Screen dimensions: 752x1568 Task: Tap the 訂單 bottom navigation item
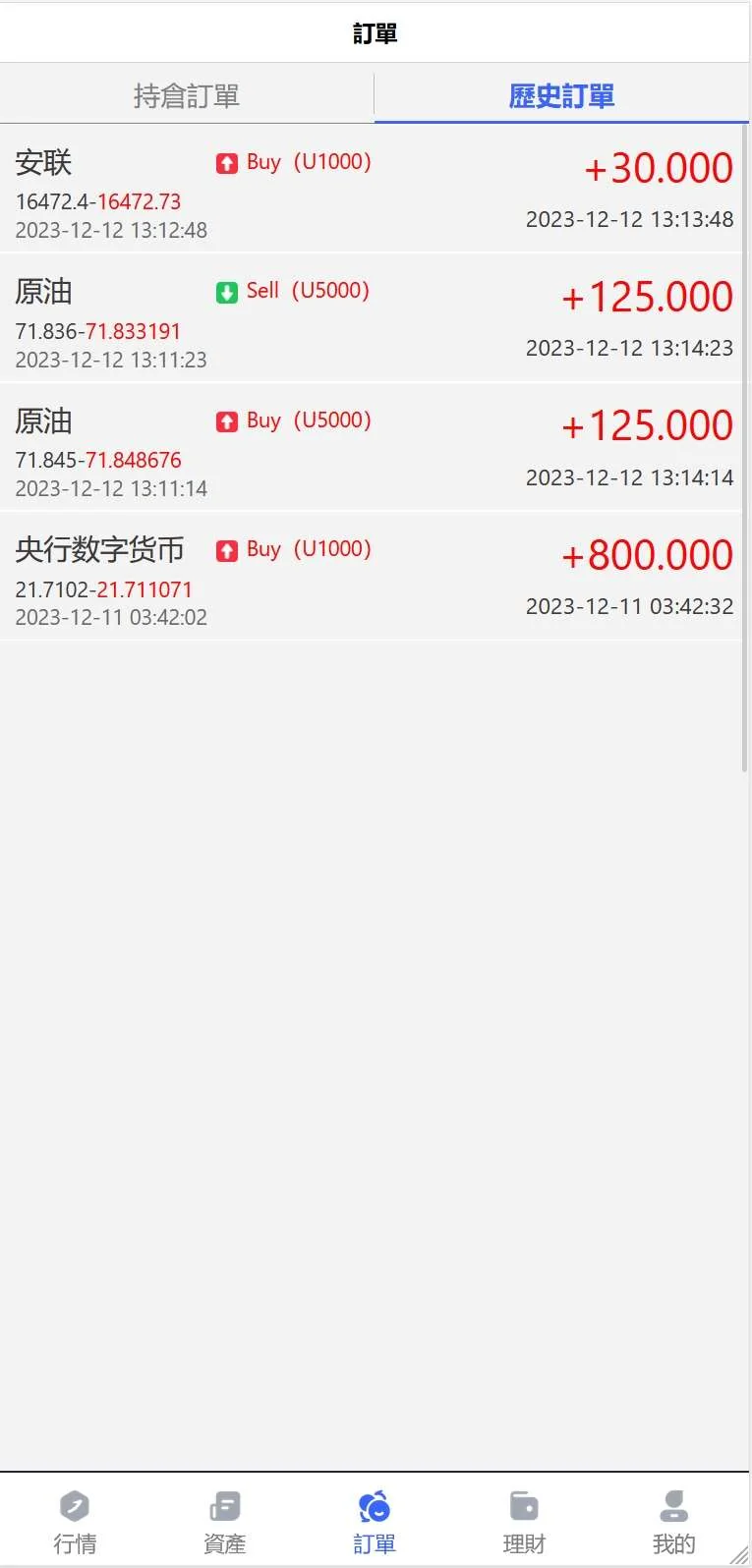pyautogui.click(x=375, y=1521)
